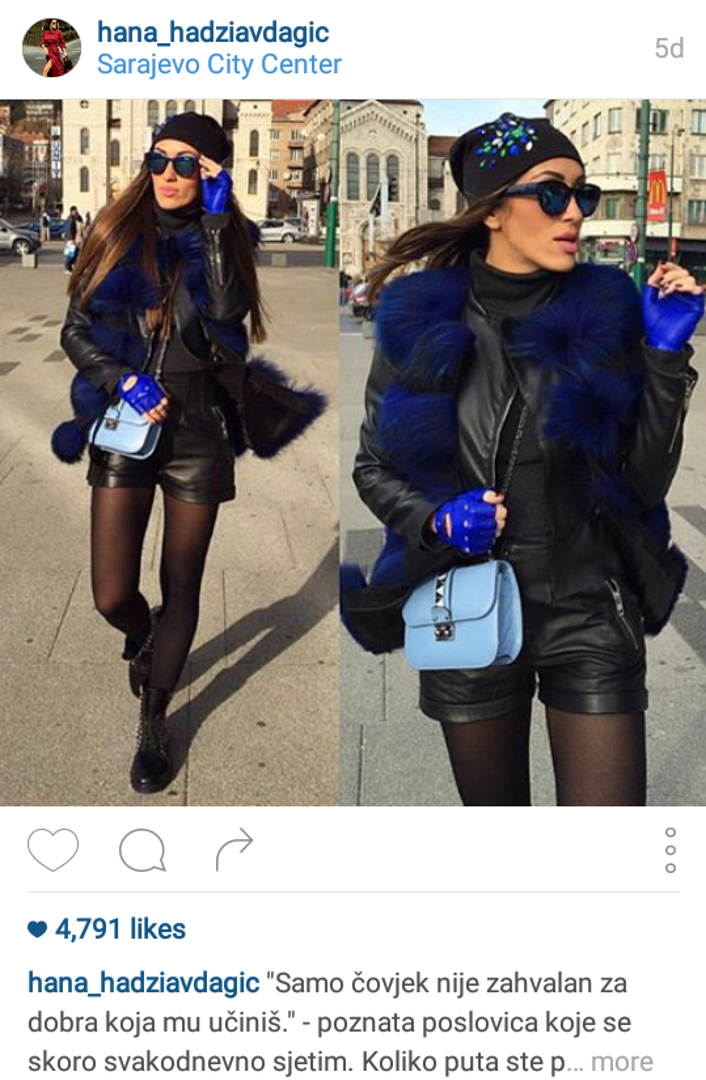706x1080 pixels.
Task: View the 4,791 likes list
Action: 120,929
